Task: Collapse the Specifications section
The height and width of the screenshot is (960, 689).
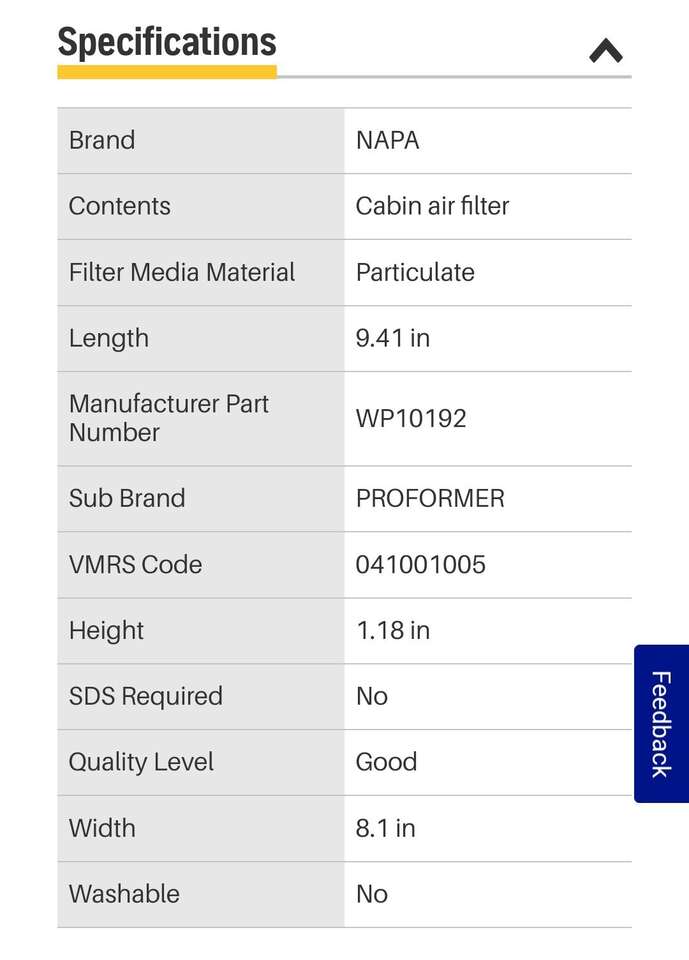Action: pos(605,50)
